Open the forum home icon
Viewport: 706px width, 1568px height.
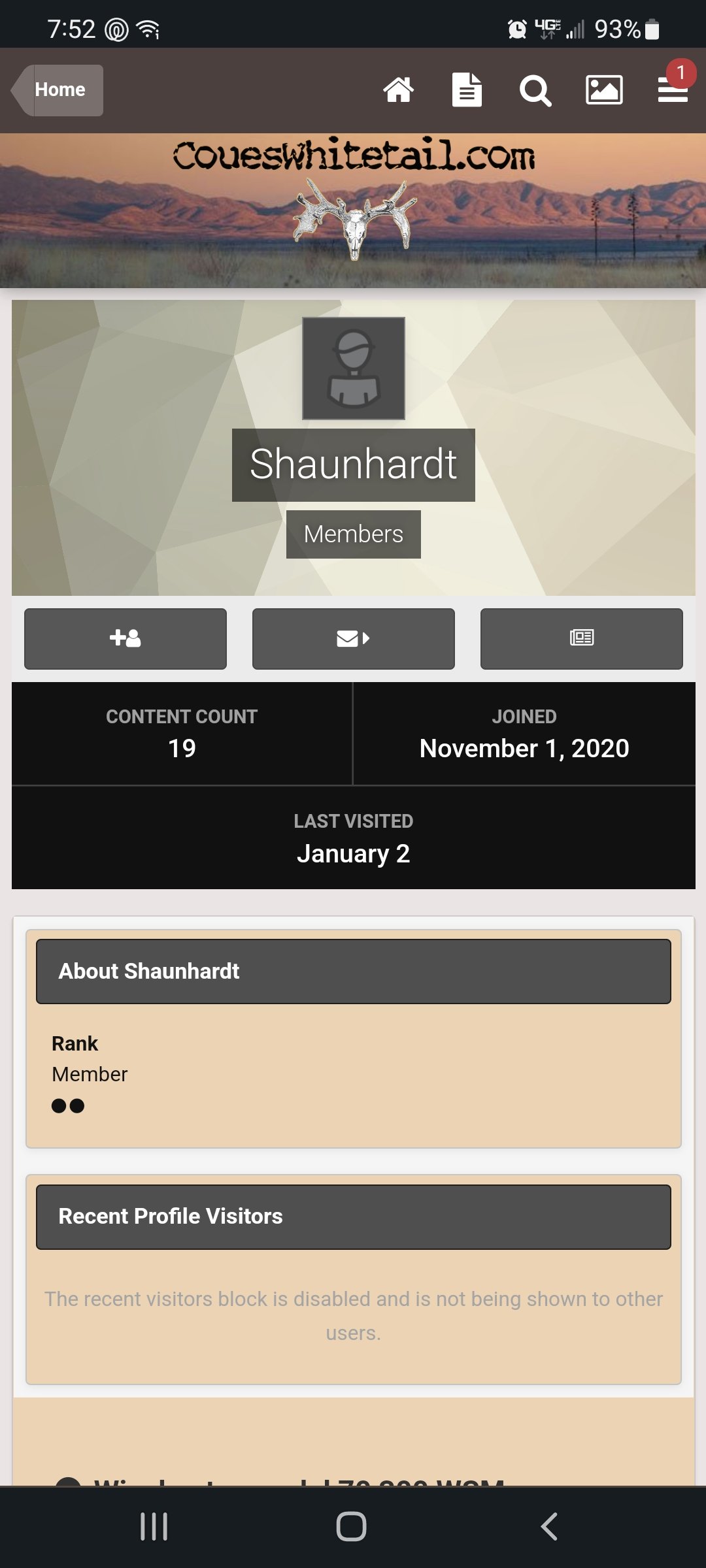[398, 90]
